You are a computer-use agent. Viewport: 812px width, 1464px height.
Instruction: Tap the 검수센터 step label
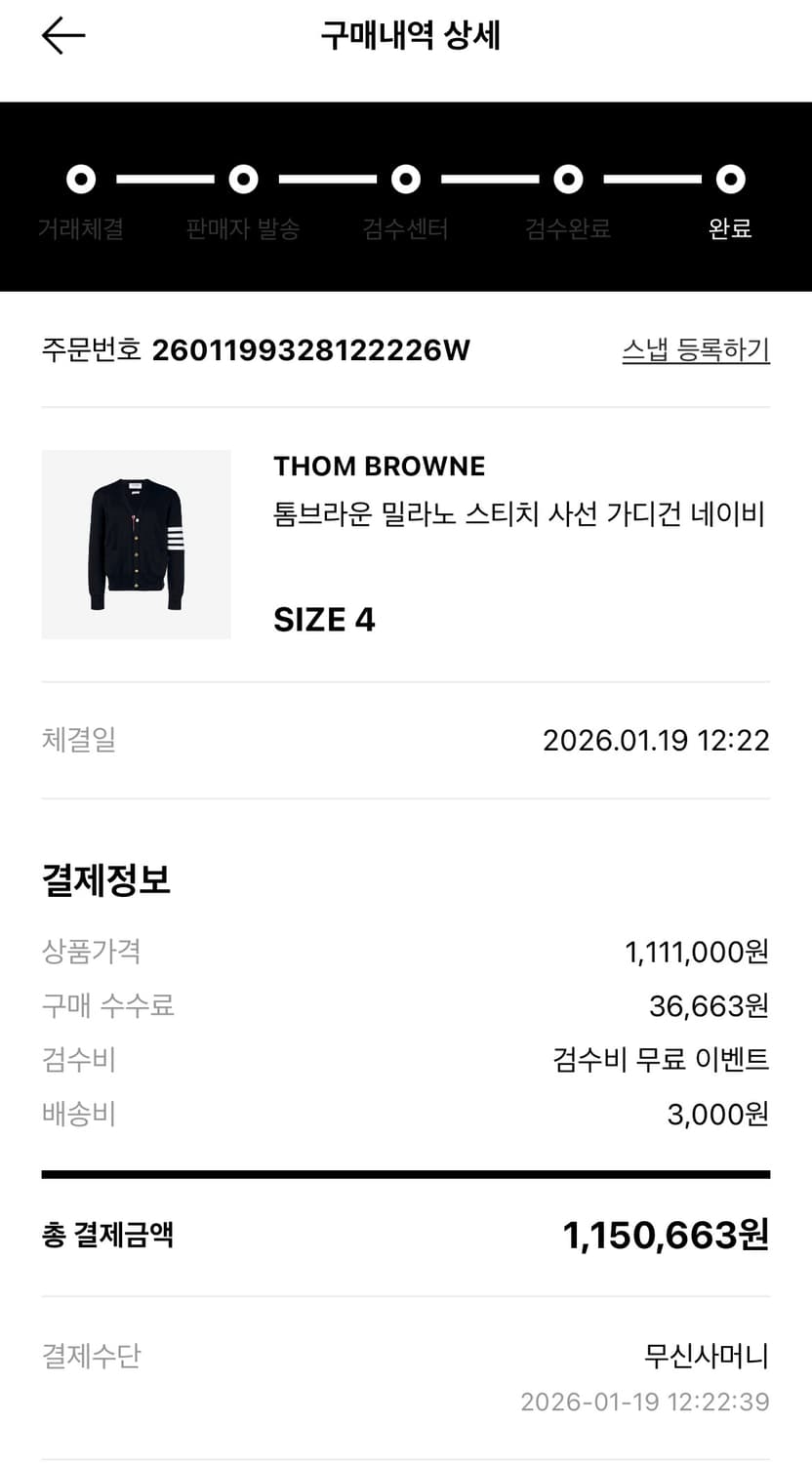[x=405, y=227]
